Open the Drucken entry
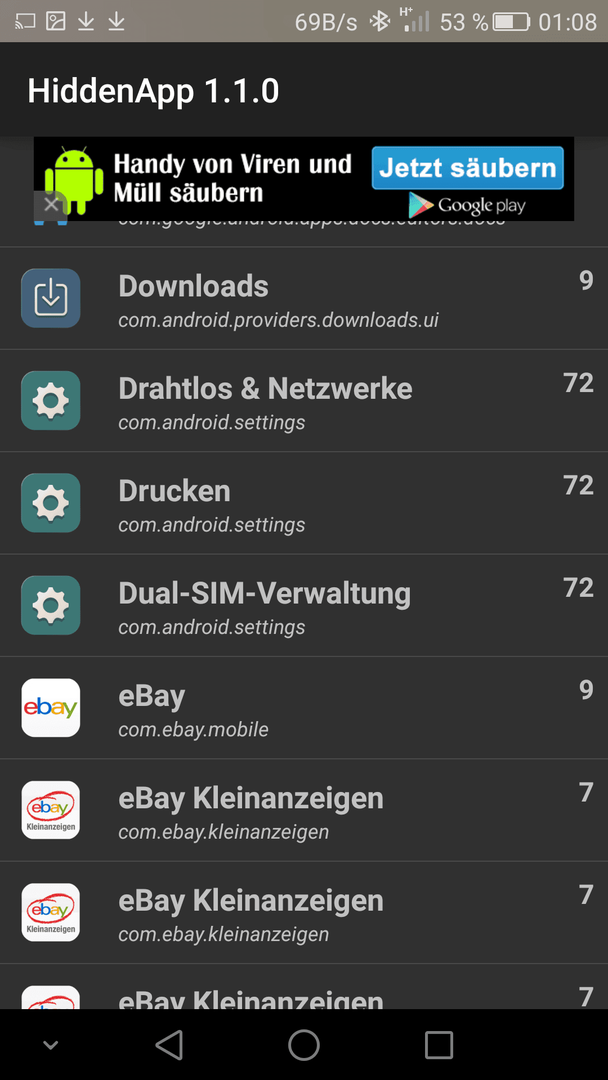Image resolution: width=608 pixels, height=1080 pixels. (304, 503)
